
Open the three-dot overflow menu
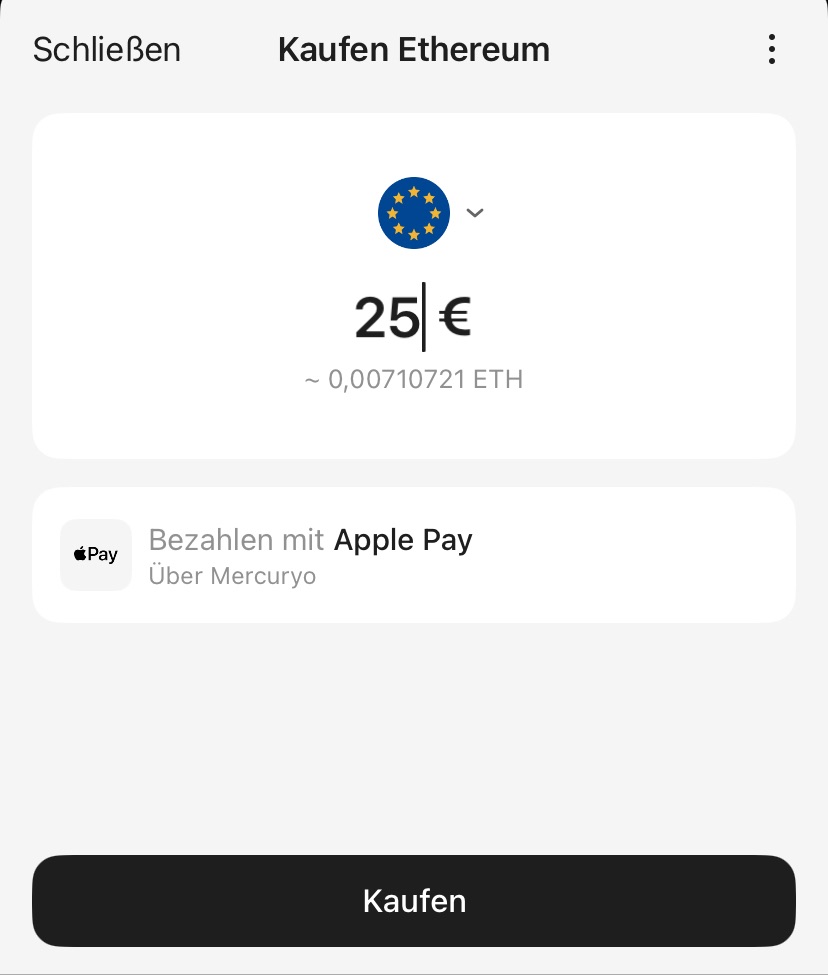pos(771,49)
